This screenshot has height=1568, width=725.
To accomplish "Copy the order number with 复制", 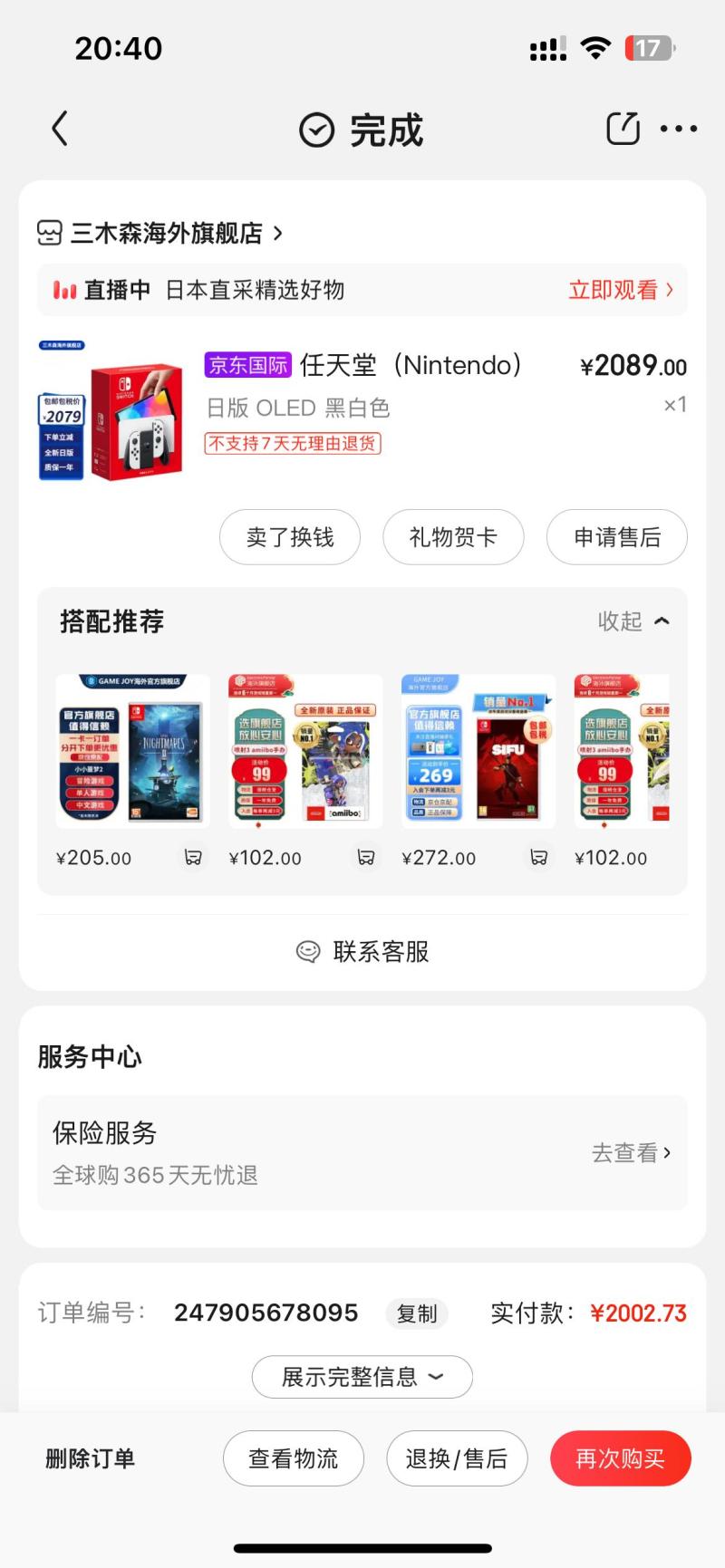I will [x=417, y=1313].
